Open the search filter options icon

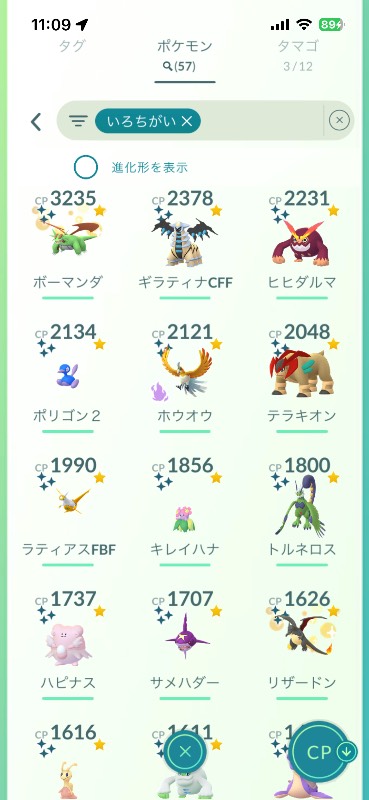(78, 121)
